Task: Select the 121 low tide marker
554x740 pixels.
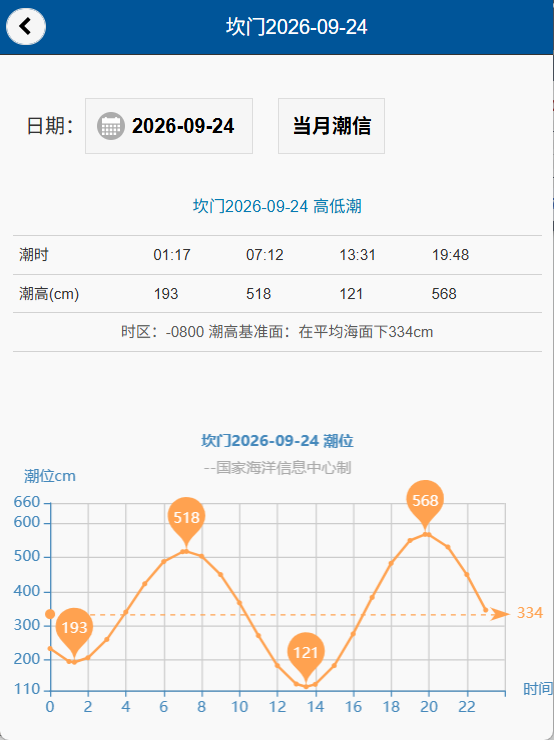Action: pos(306,657)
